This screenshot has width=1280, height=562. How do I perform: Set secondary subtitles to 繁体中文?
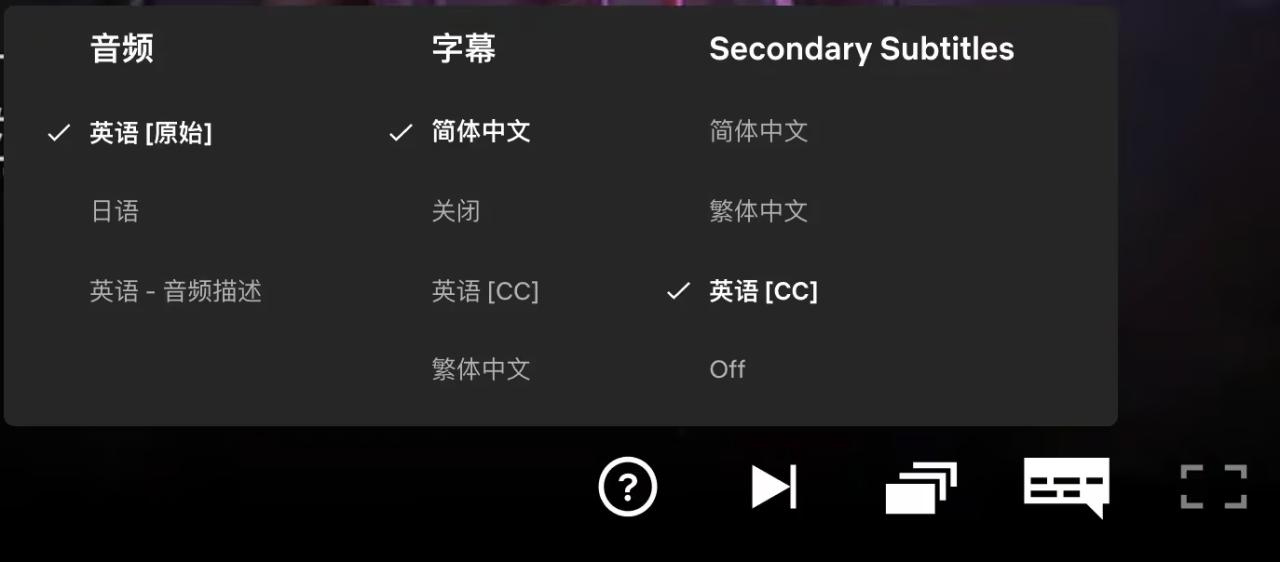[759, 212]
